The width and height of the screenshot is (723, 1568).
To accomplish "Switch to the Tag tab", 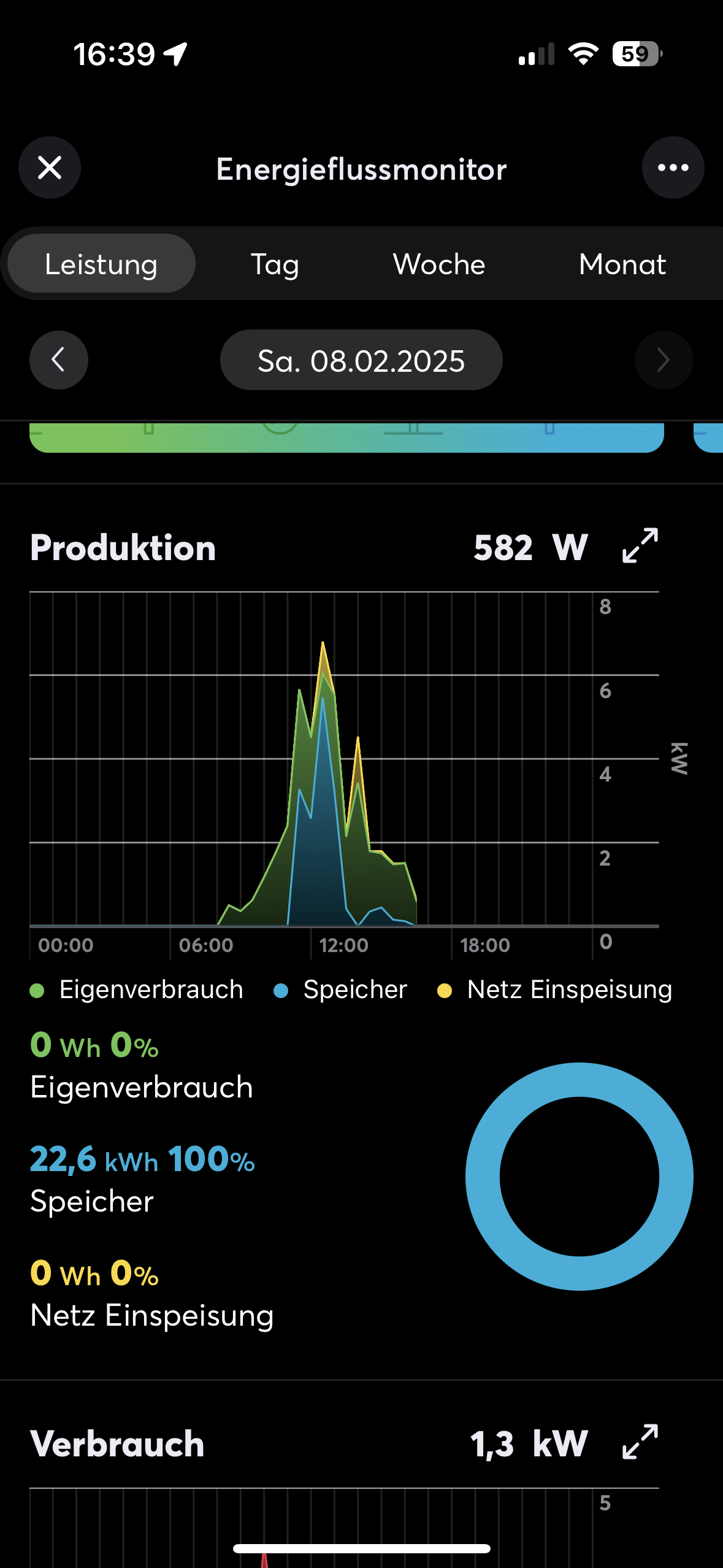I will [x=275, y=264].
